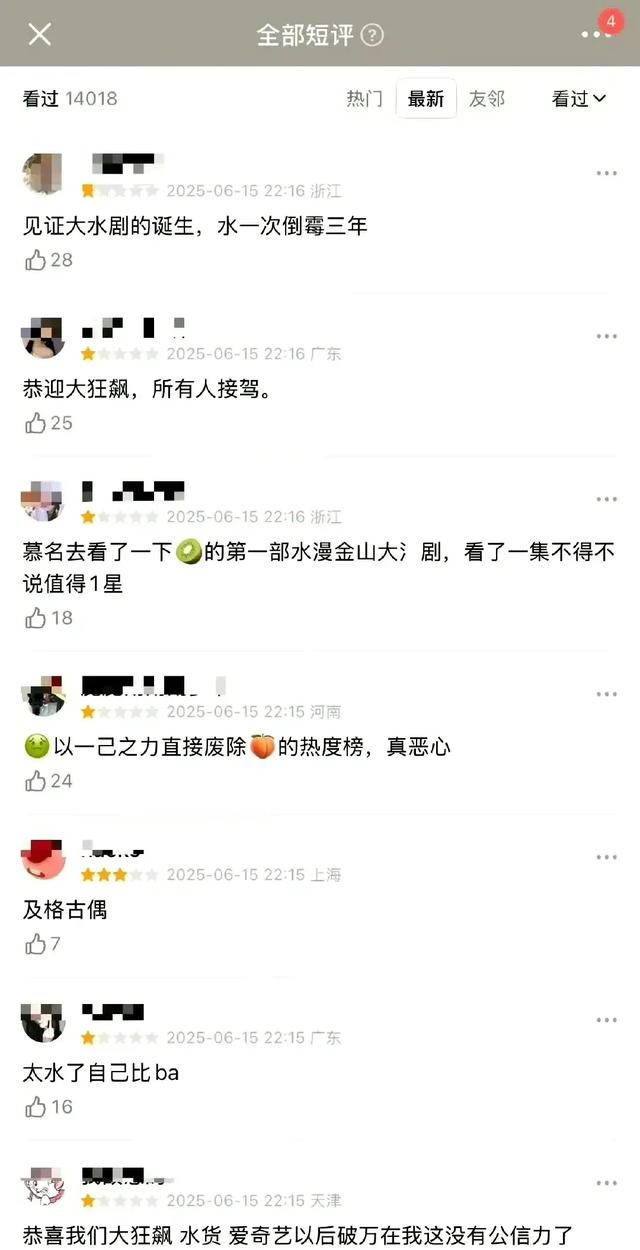Select the 最新 tab
The width and height of the screenshot is (640, 1250).
click(x=426, y=98)
